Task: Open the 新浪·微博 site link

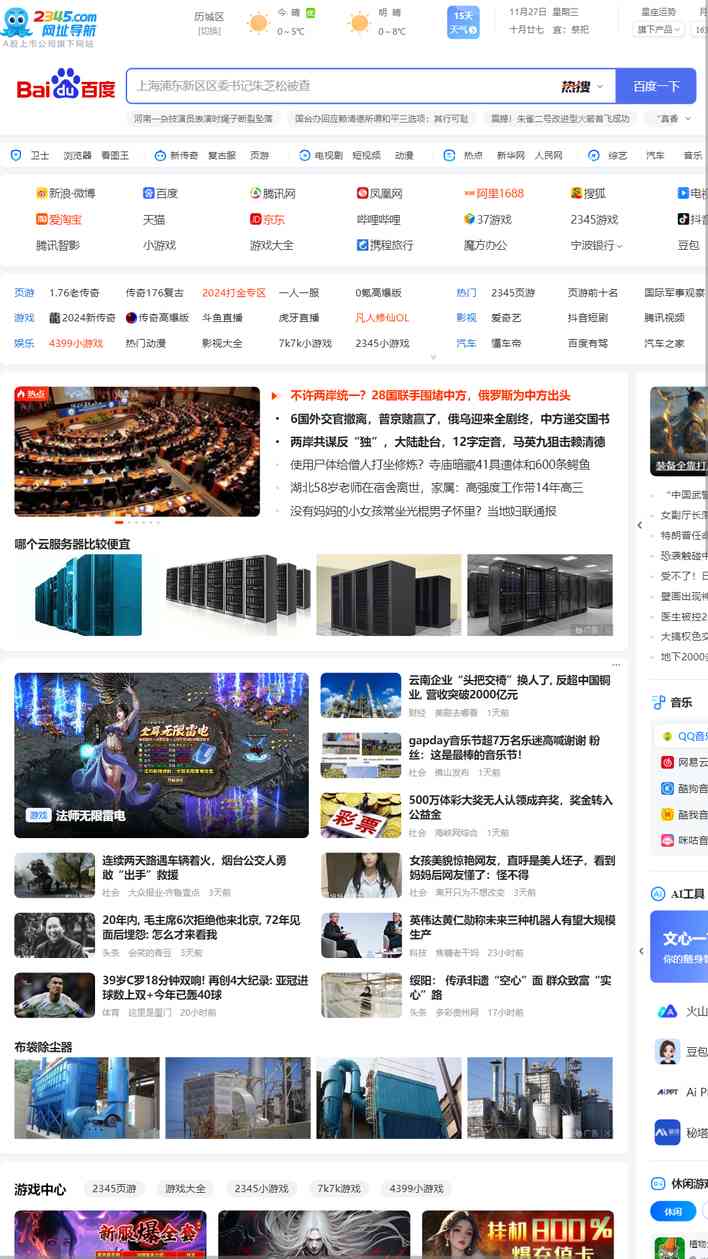Action: tap(65, 193)
